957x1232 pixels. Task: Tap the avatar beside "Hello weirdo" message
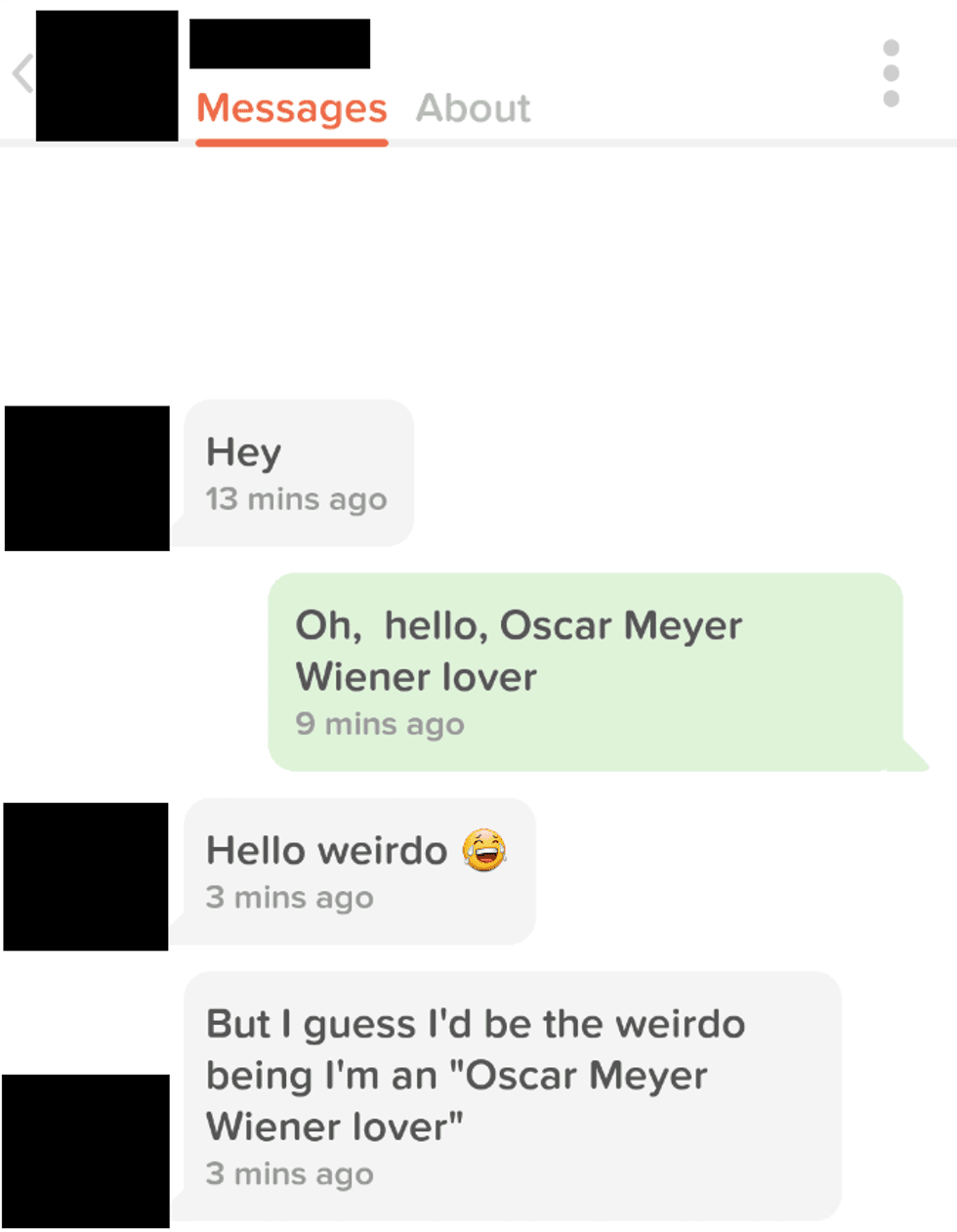(x=86, y=876)
